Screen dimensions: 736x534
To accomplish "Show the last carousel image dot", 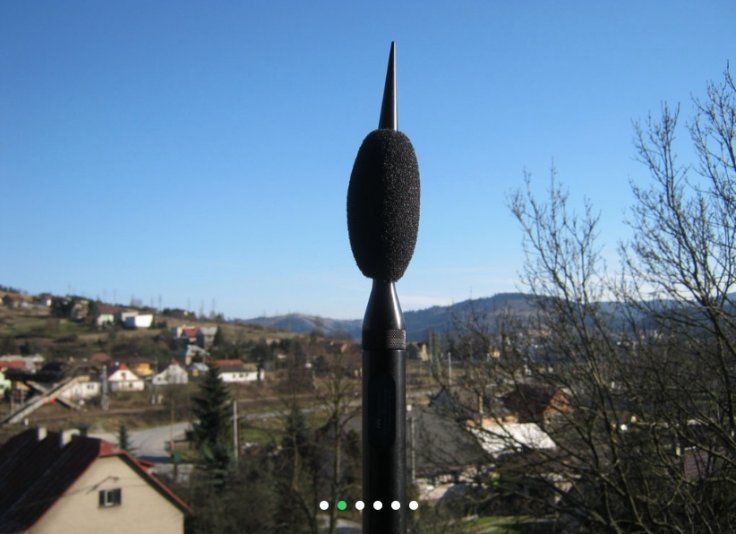I will (414, 505).
